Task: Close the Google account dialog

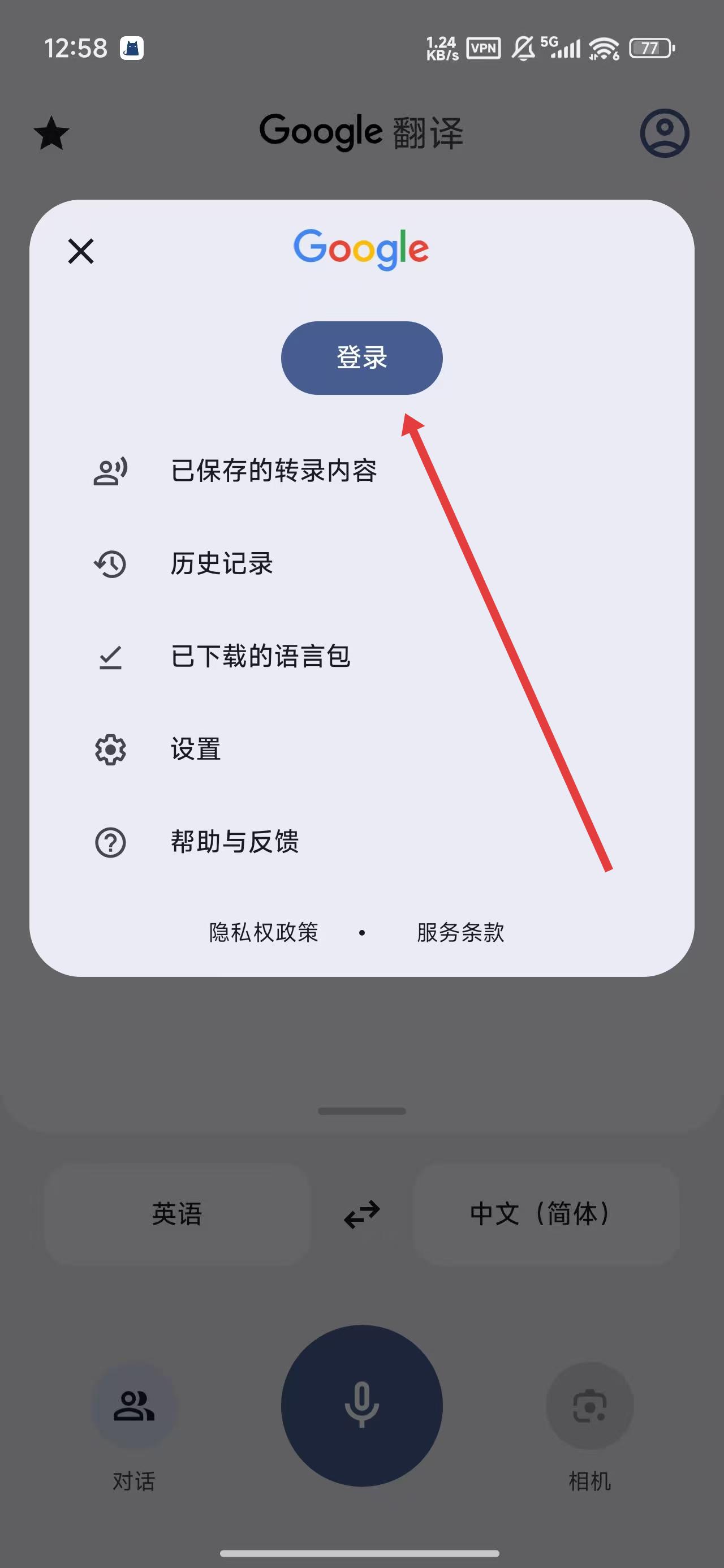Action: point(80,251)
